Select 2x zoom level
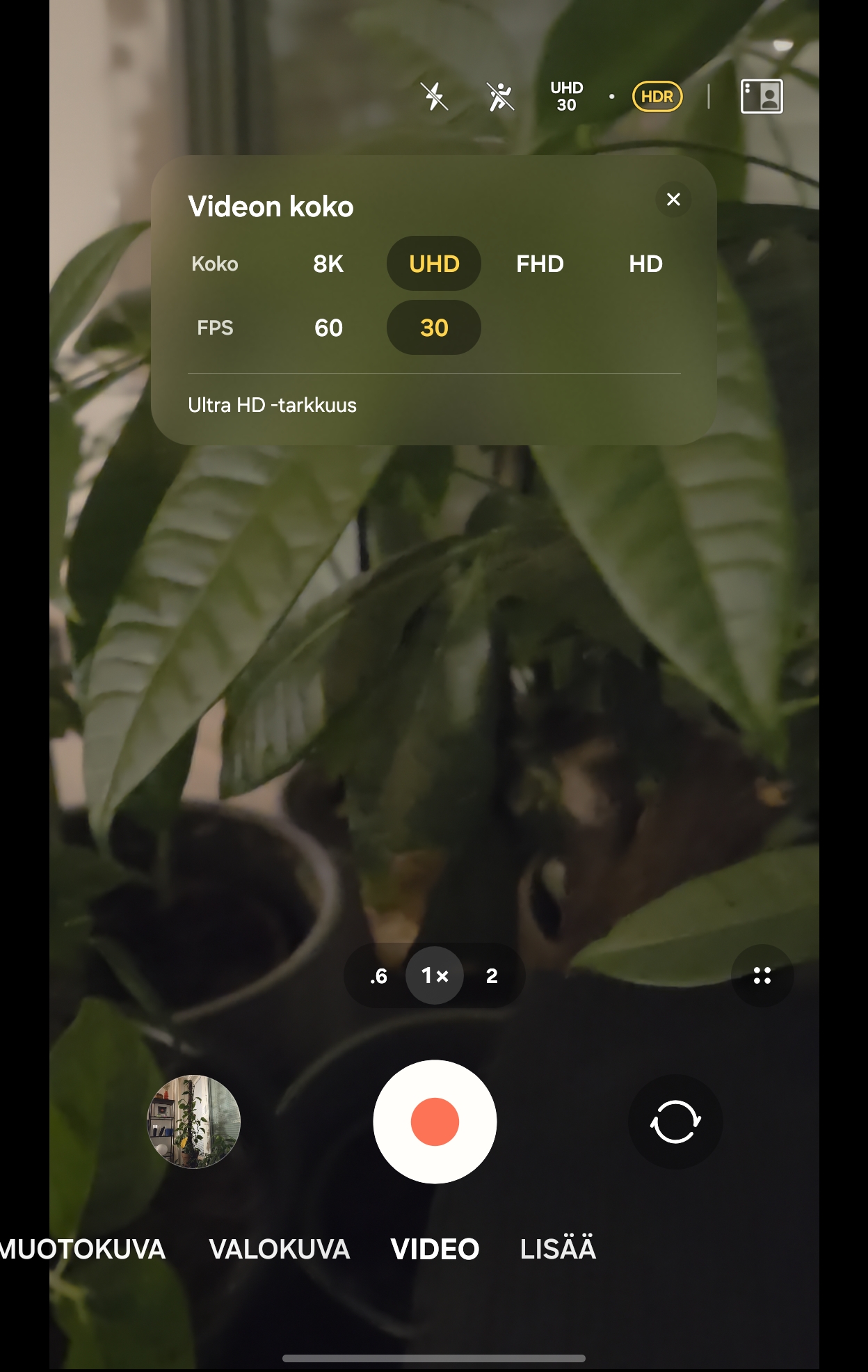 pos(492,975)
